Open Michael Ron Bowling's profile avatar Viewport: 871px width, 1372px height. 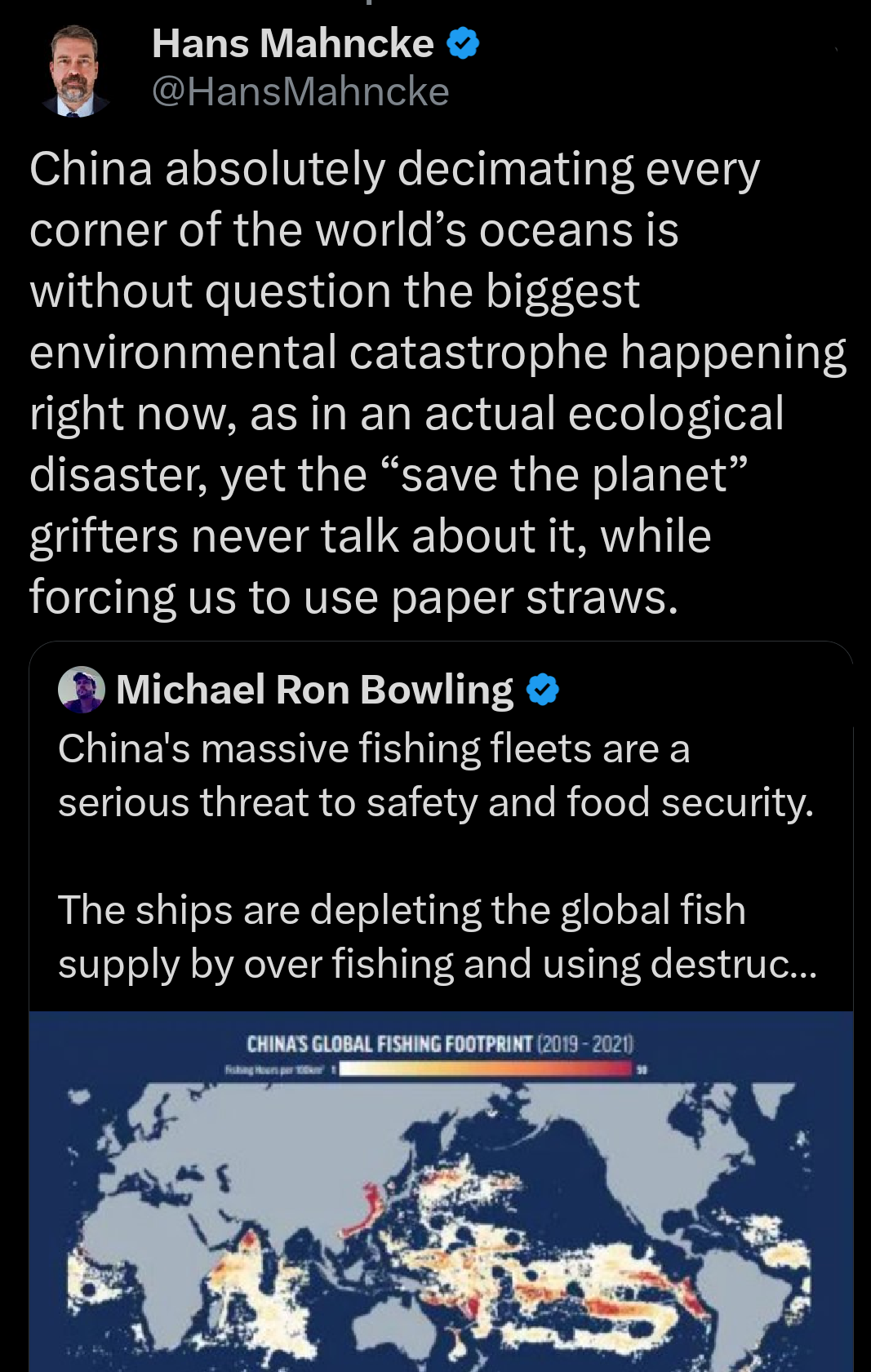tap(81, 690)
